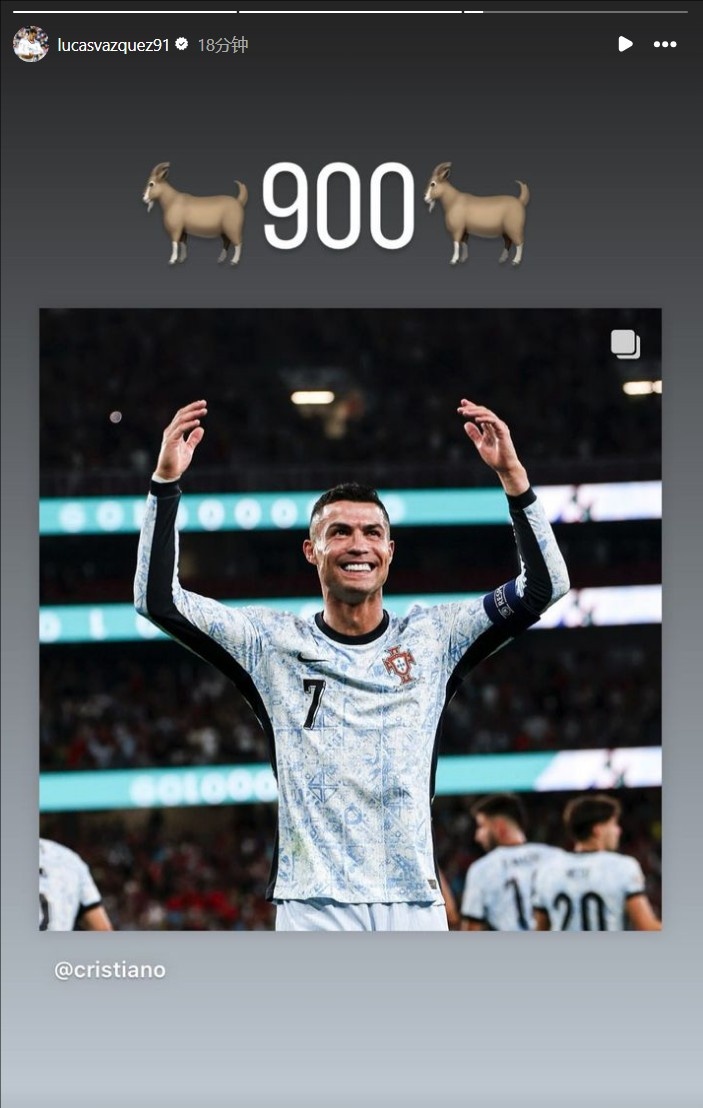The image size is (703, 1108).
Task: Open lucasvazquez91's profile picture
Action: 30,44
